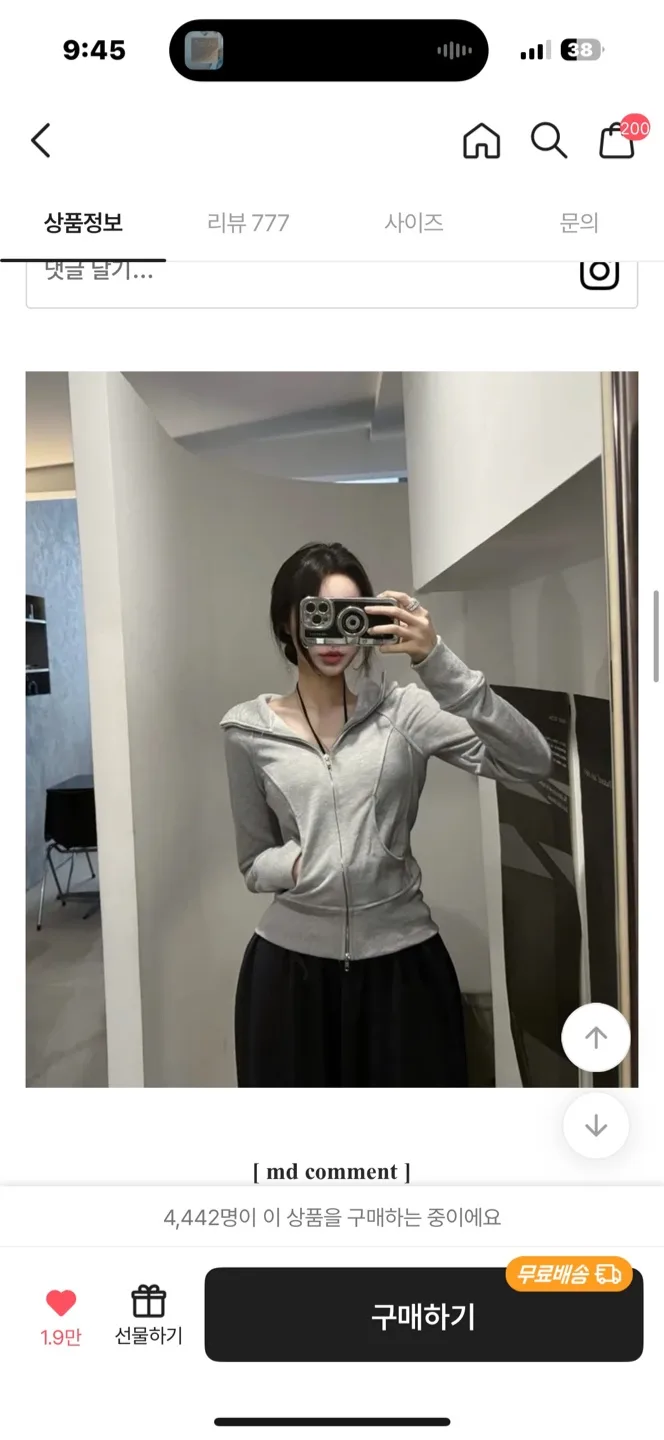This screenshot has width=664, height=1440.
Task: Switch to the 리뷰 777 tab
Action: coord(248,223)
